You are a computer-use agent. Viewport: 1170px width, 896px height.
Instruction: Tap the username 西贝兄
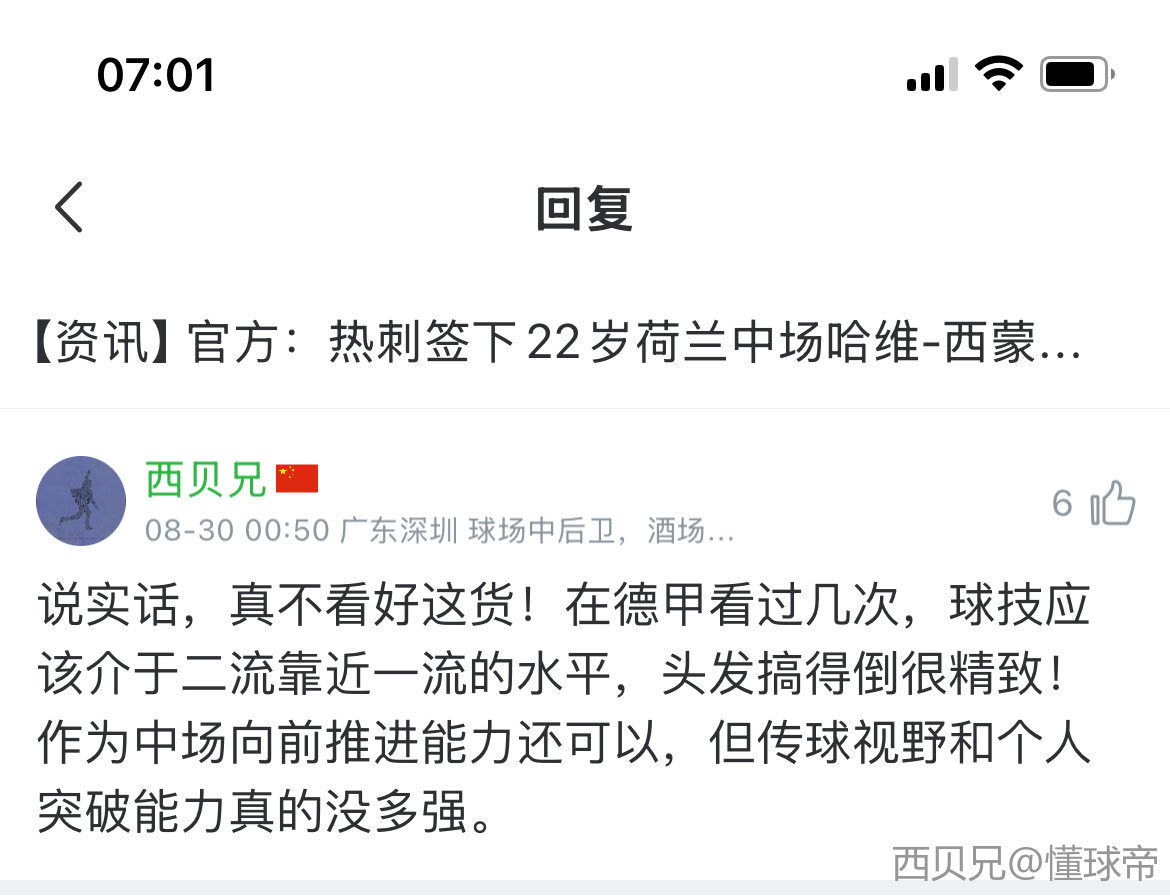pos(205,479)
